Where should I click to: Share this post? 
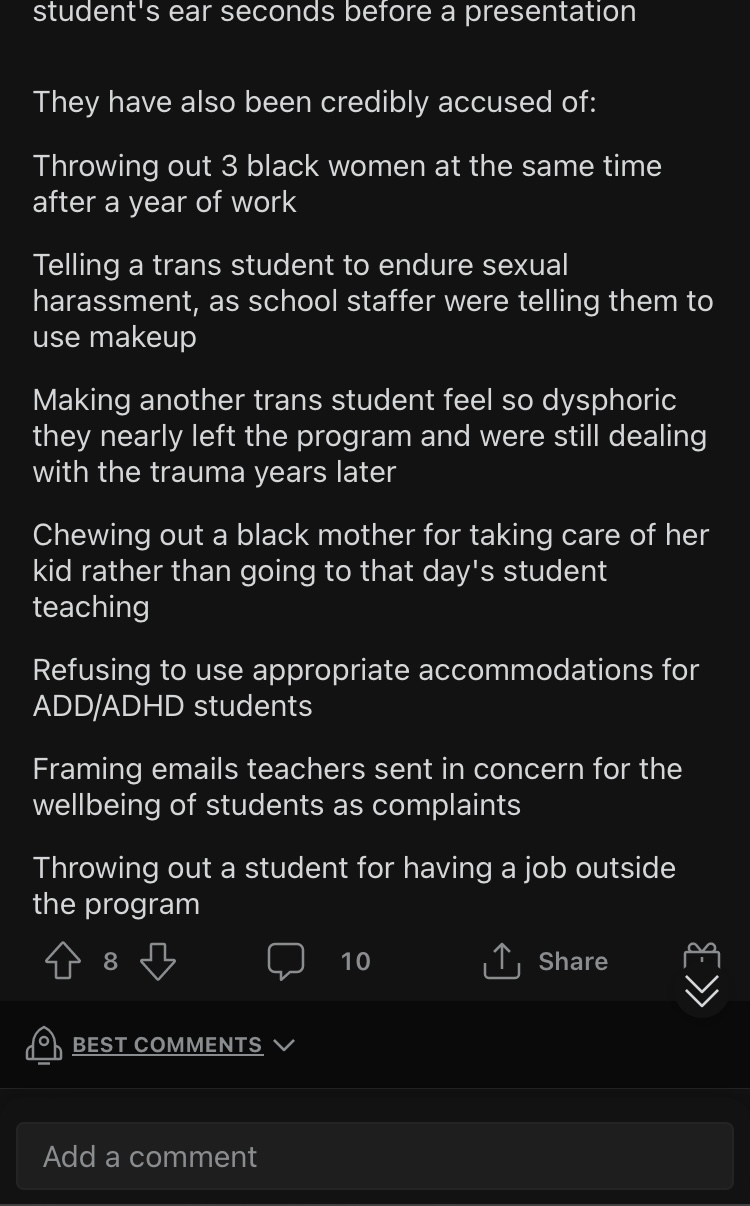click(x=546, y=961)
